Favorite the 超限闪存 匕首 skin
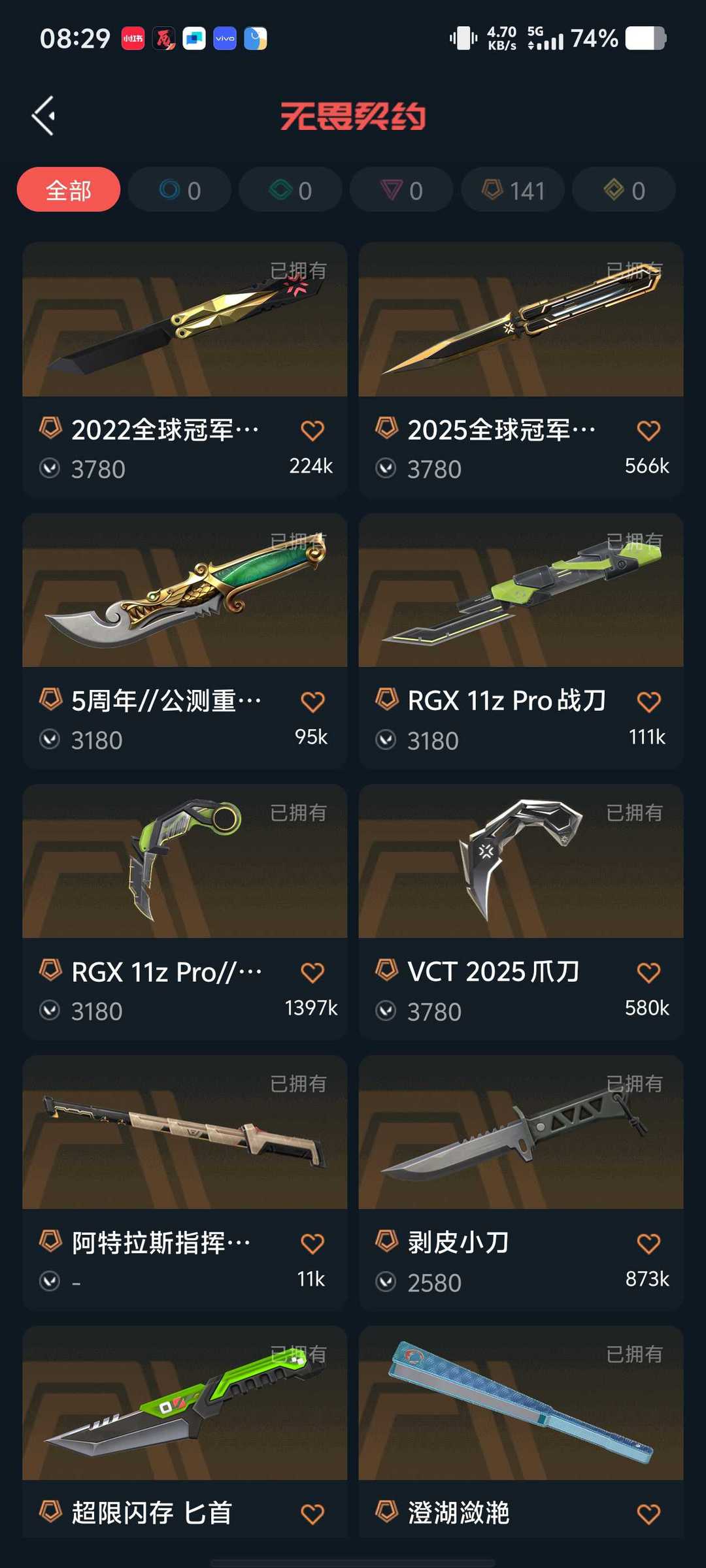The width and height of the screenshot is (706, 1568). (x=312, y=1514)
